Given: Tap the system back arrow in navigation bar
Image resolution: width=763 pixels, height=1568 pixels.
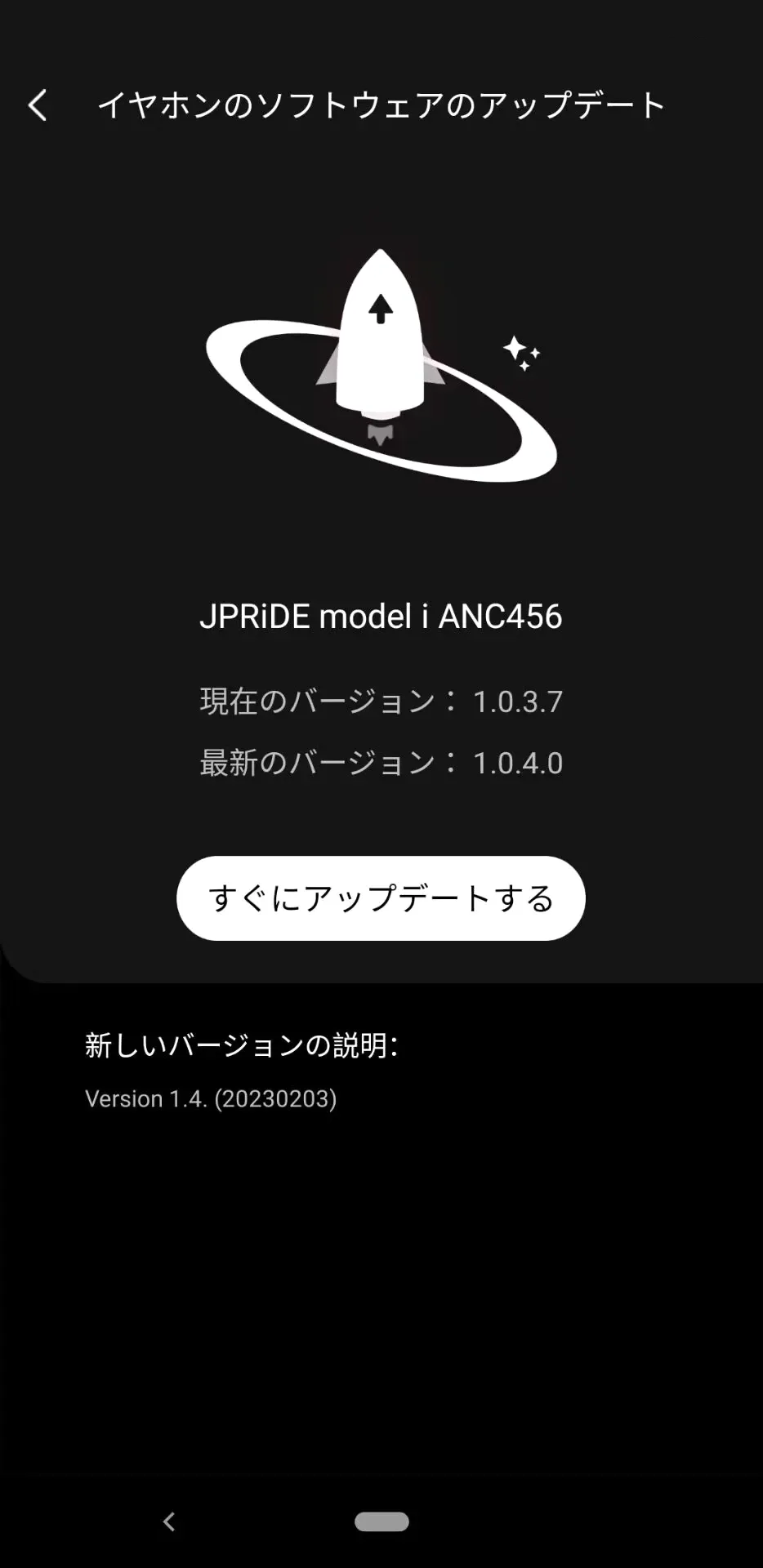Looking at the screenshot, I should tap(169, 1521).
